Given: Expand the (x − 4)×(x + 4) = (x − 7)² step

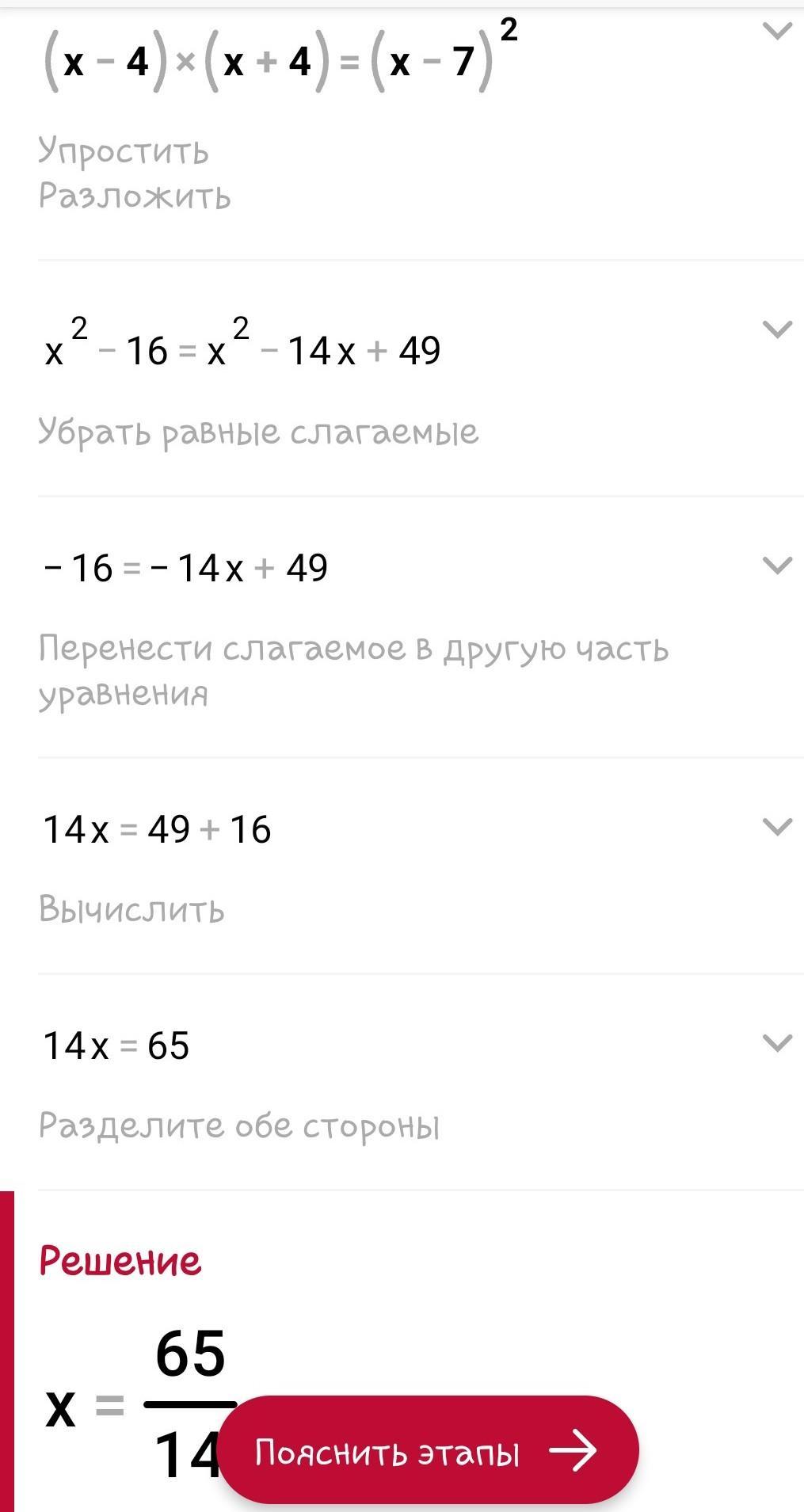Looking at the screenshot, I should pos(776,32).
